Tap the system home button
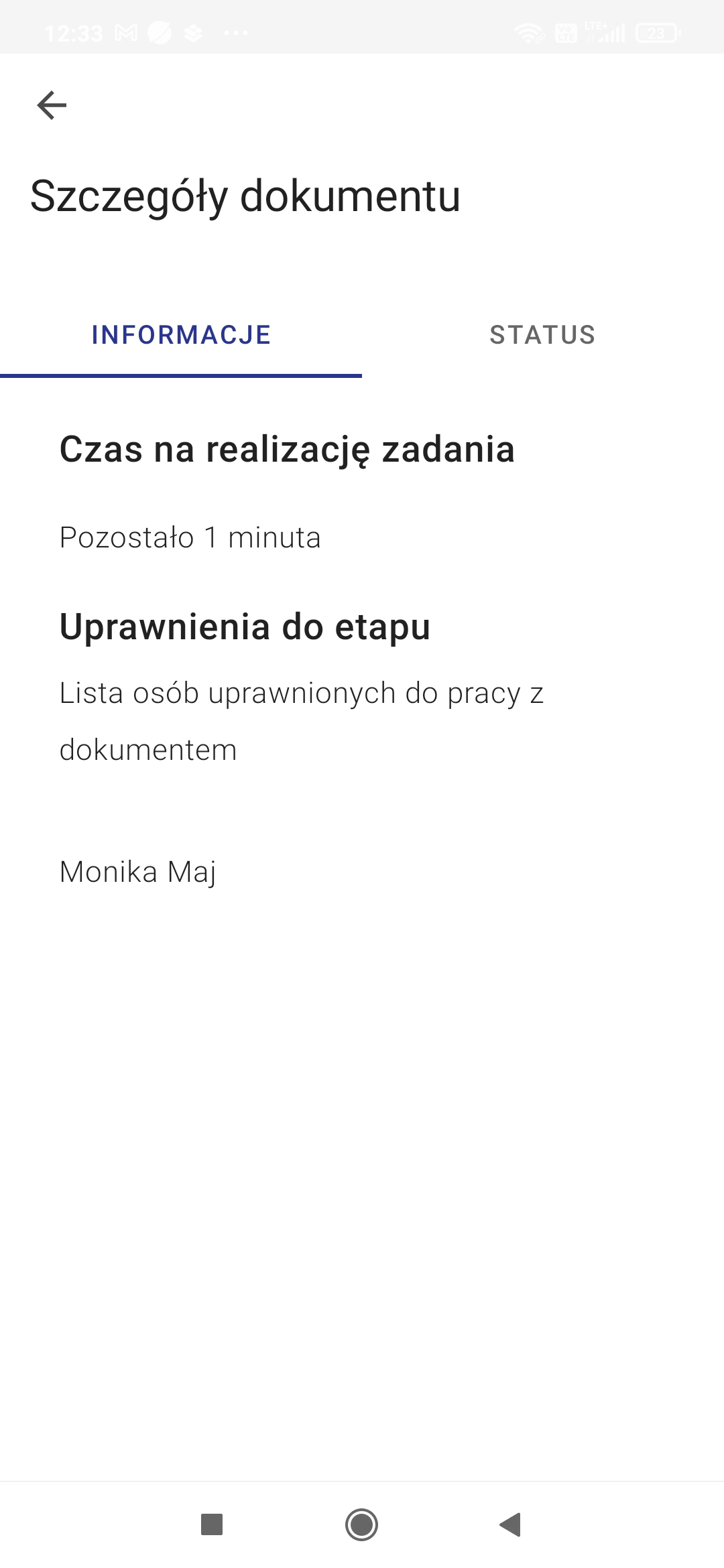724x1568 pixels. pyautogui.click(x=362, y=1524)
